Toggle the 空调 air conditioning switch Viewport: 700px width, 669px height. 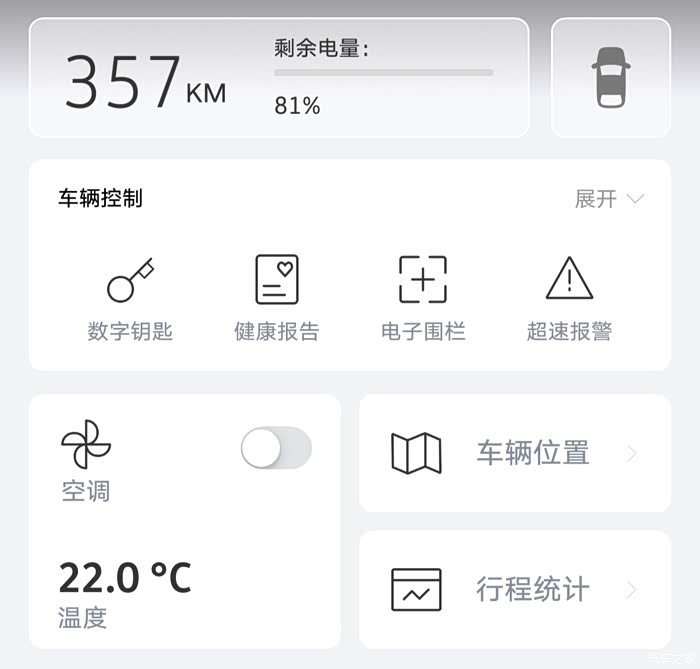[276, 448]
